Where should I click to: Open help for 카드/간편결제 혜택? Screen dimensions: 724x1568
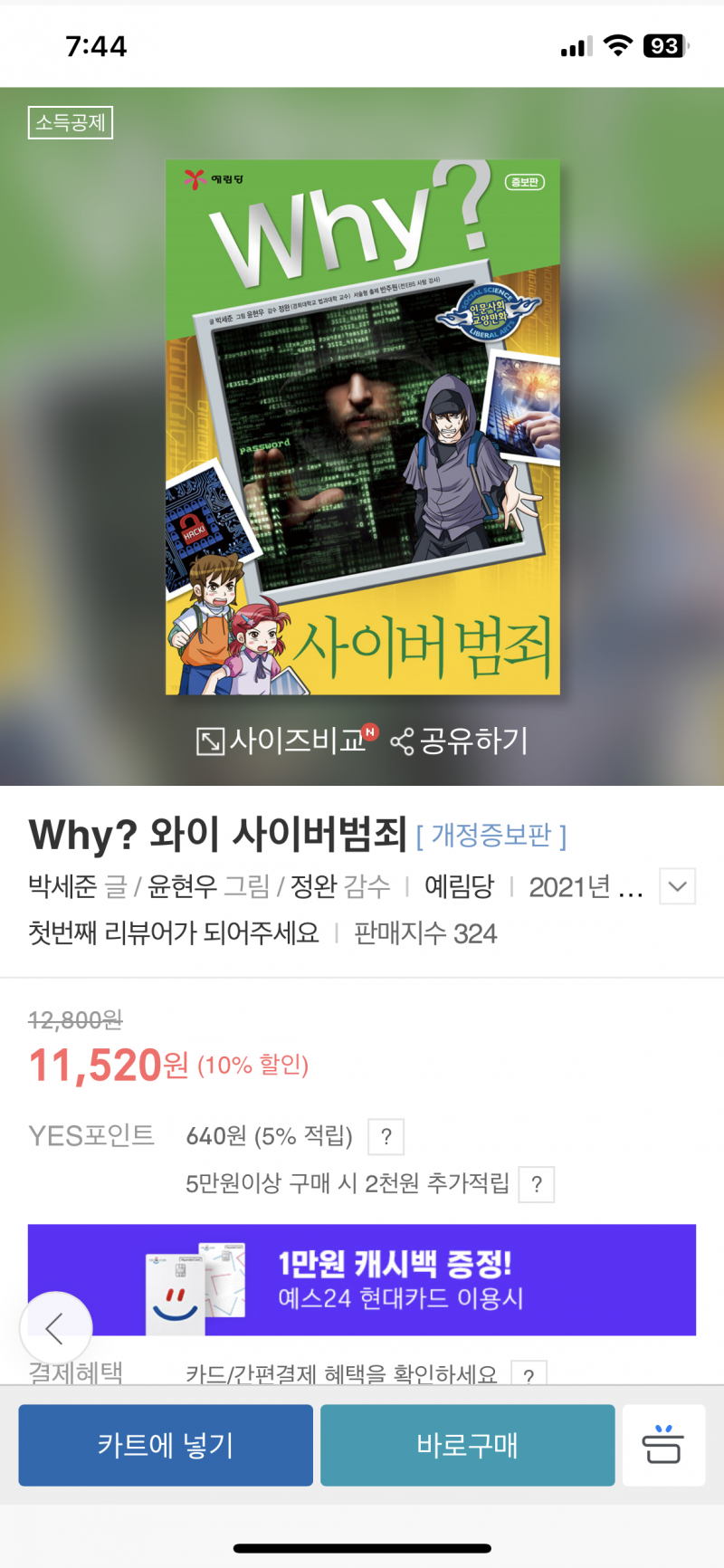point(529,1374)
